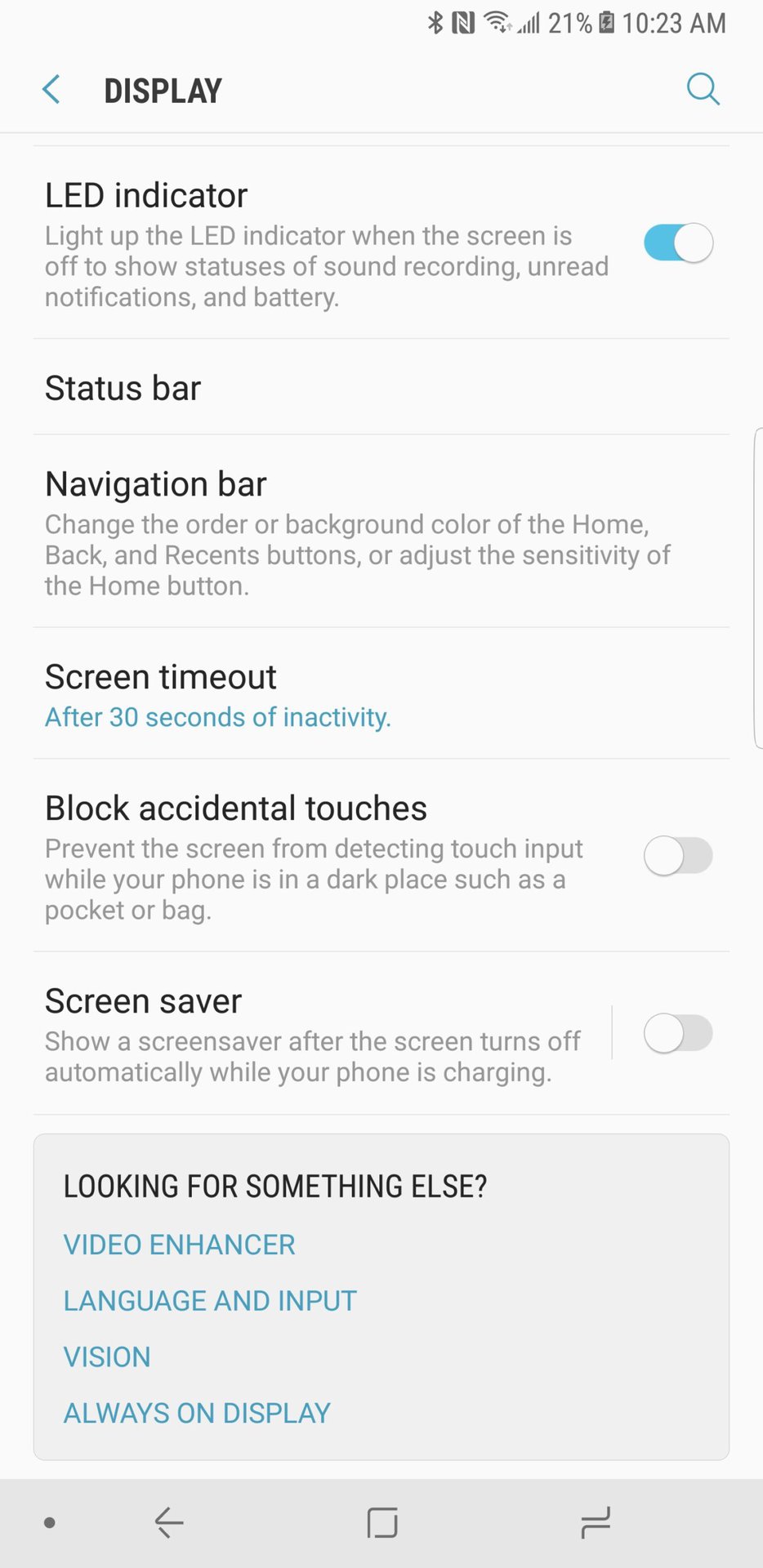This screenshot has height=1568, width=763.
Task: Open Navigation bar settings
Action: [381, 532]
